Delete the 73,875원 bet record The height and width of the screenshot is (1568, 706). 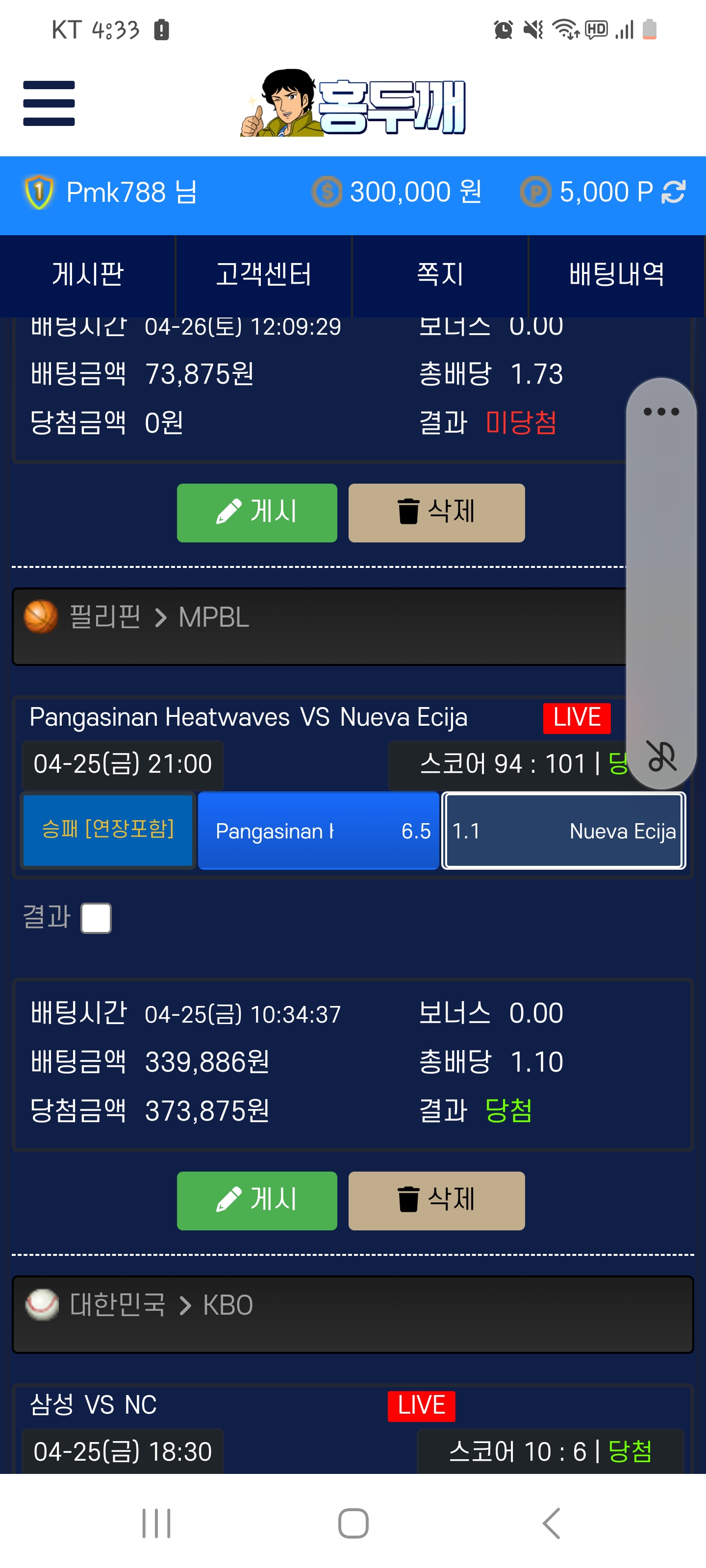pyautogui.click(x=436, y=513)
